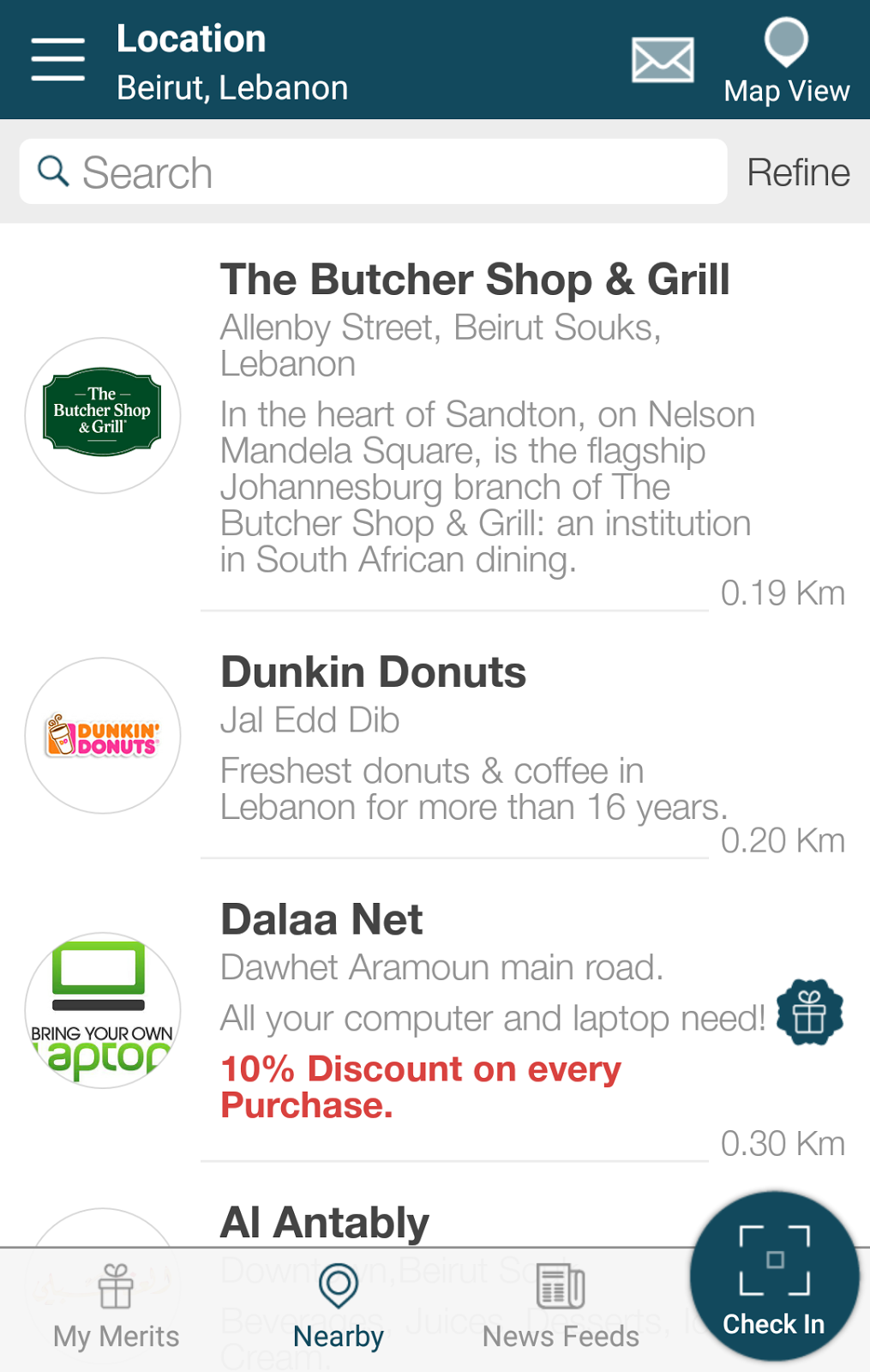The image size is (870, 1372).
Task: Open the Refine filter options
Action: (798, 172)
